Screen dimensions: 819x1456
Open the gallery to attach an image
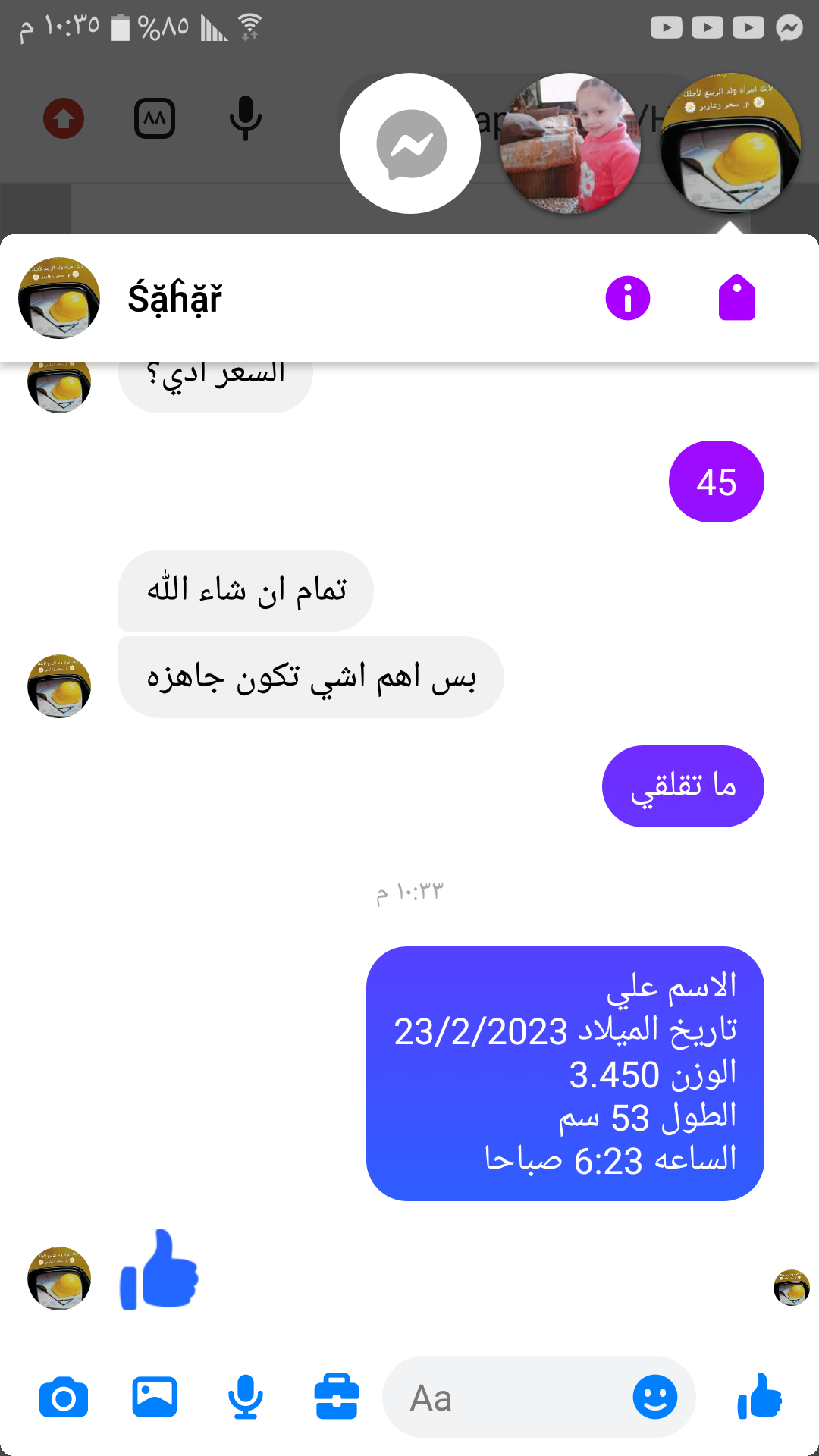coord(155,1398)
